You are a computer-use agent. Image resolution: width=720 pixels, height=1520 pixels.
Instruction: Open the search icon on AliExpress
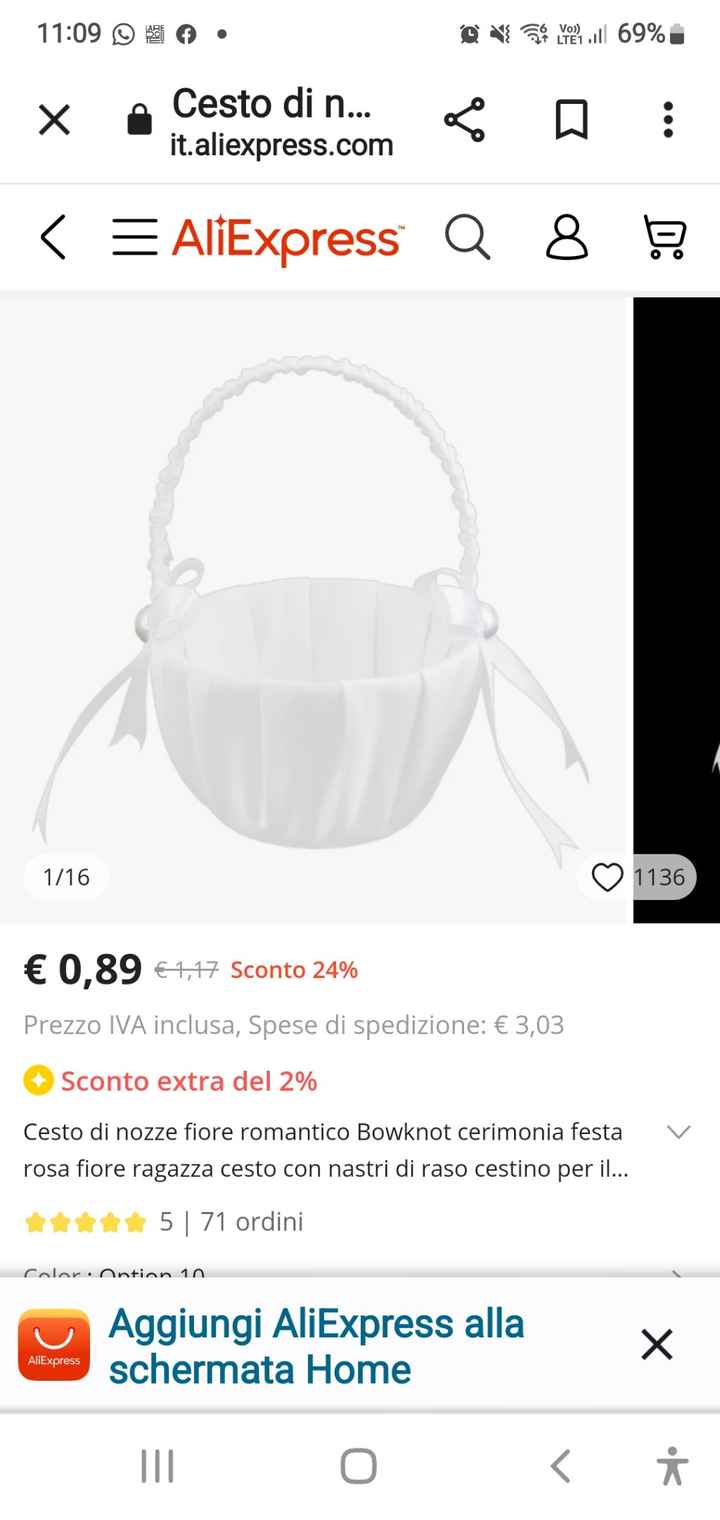coord(467,238)
